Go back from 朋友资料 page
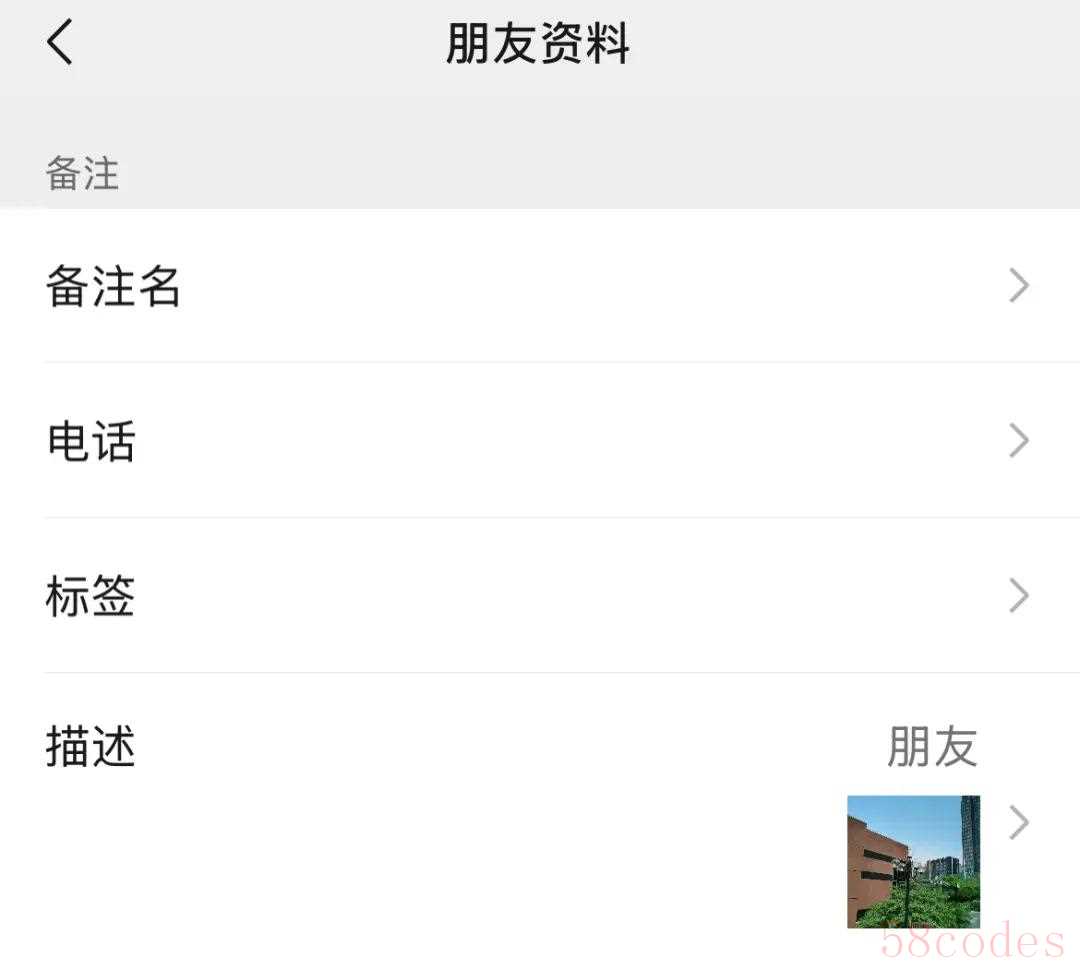This screenshot has width=1080, height=970. click(x=60, y=44)
